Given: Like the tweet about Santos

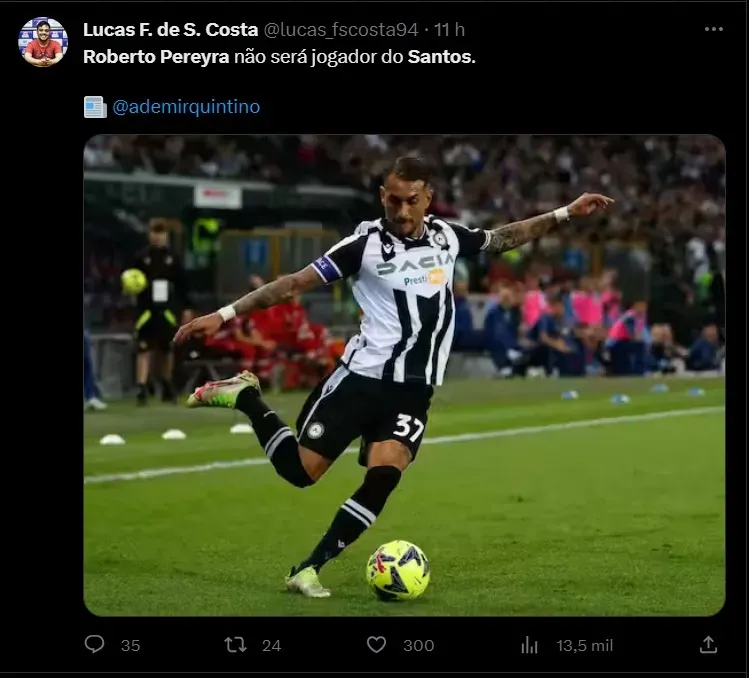Looking at the screenshot, I should click(x=377, y=645).
